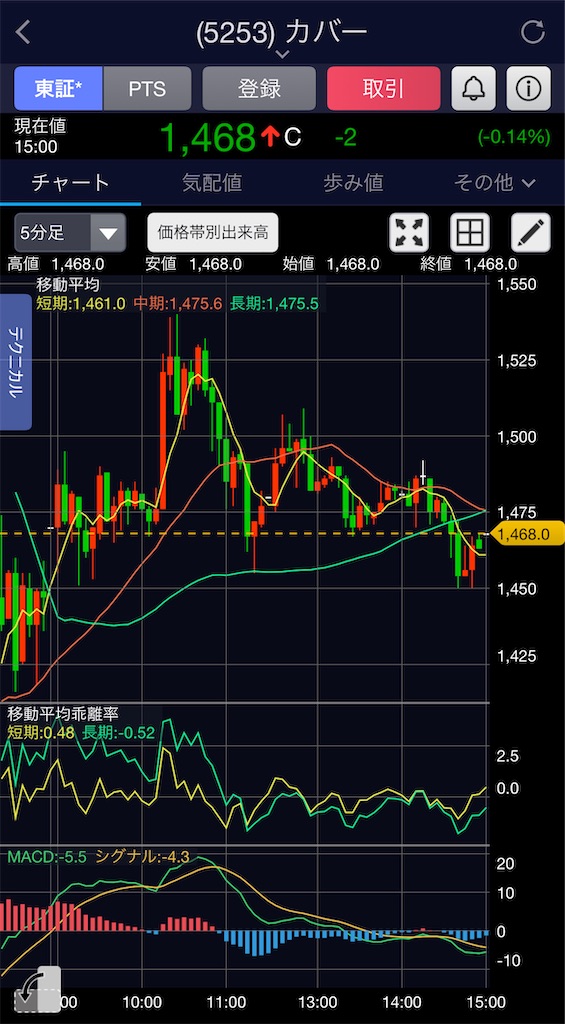
Task: Open the 5分足 interval dropdown
Action: (x=70, y=232)
